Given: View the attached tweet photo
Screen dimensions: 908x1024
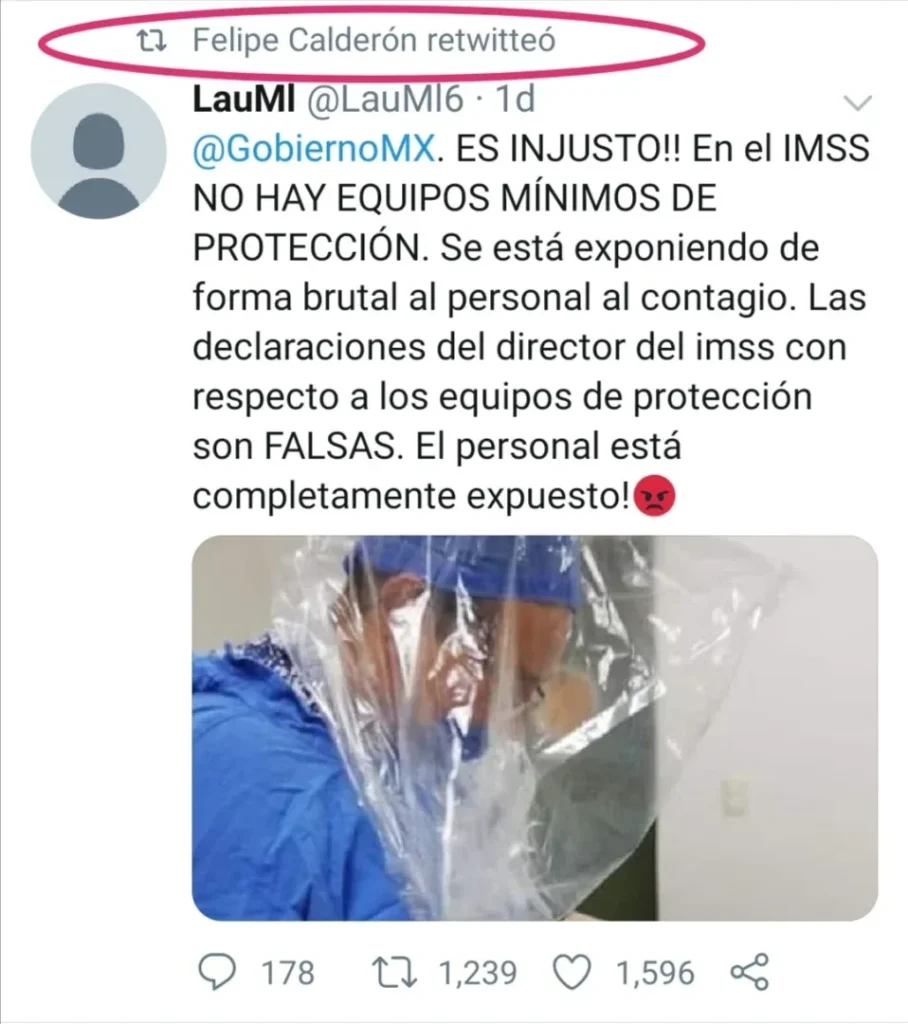Looking at the screenshot, I should pos(534,728).
